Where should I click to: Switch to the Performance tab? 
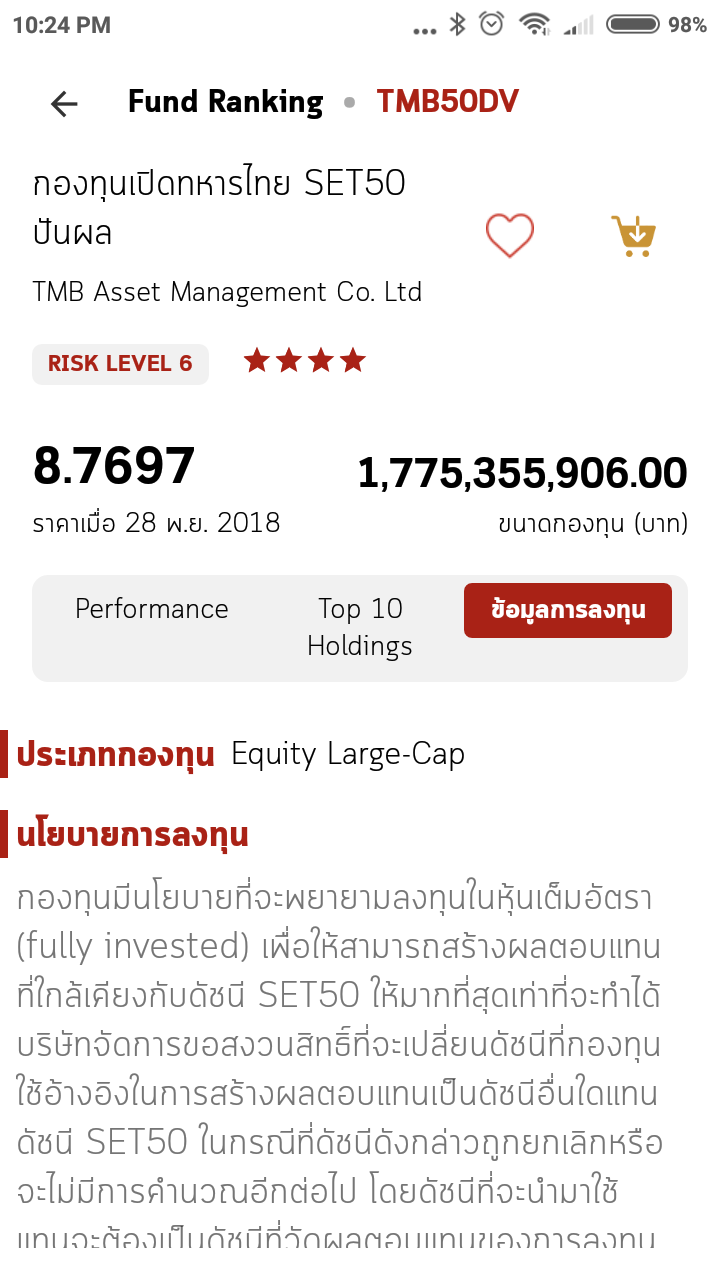pos(152,609)
